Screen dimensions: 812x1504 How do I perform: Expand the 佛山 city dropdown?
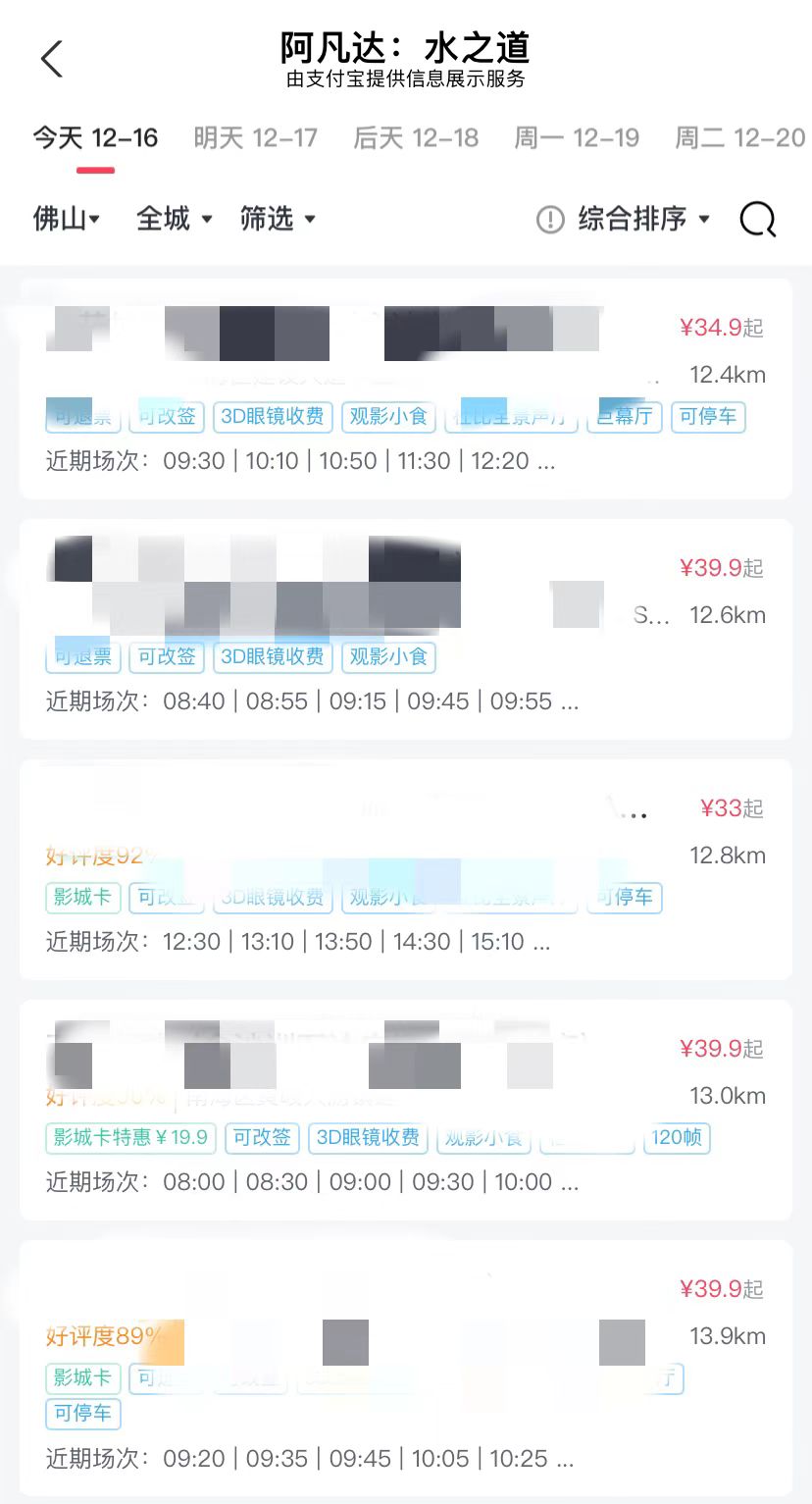click(x=67, y=218)
